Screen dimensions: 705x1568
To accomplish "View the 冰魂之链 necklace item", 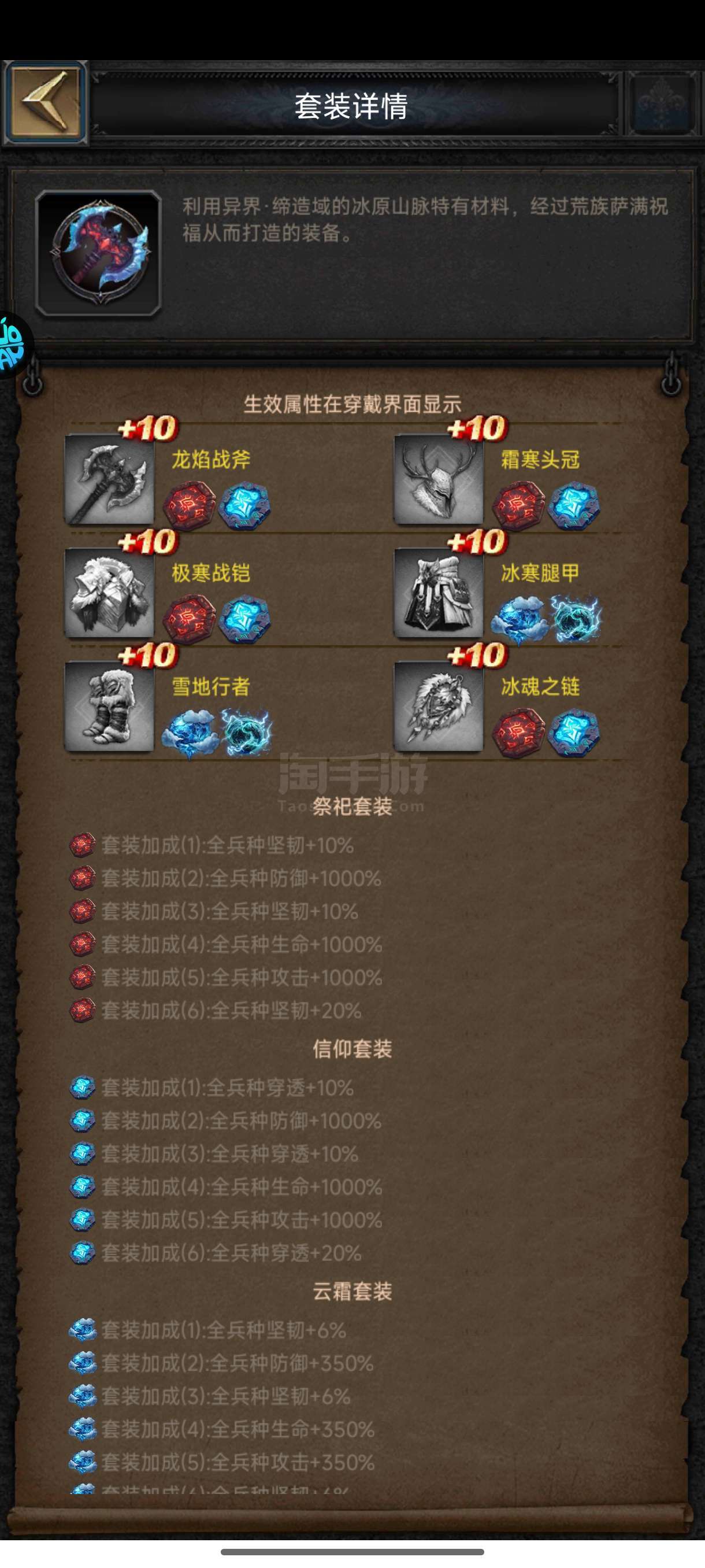I will pos(439,707).
